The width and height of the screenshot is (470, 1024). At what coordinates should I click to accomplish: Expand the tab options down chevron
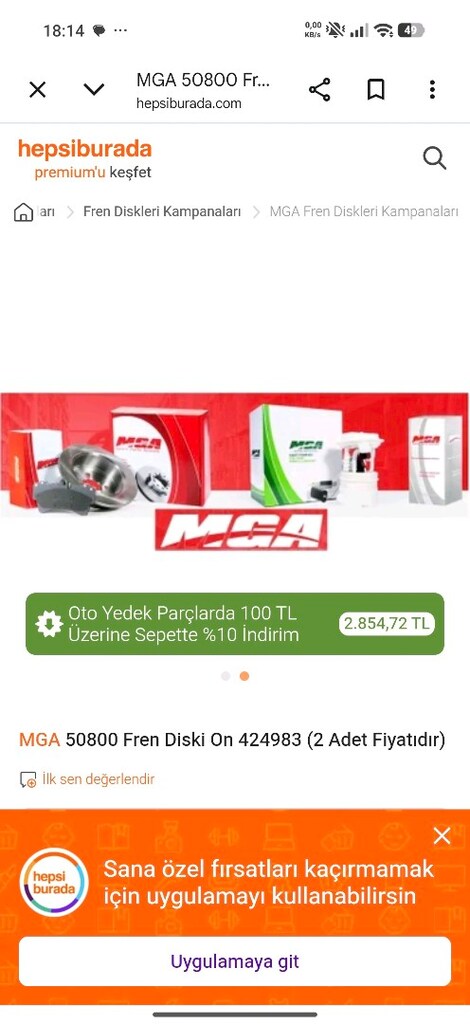[94, 89]
